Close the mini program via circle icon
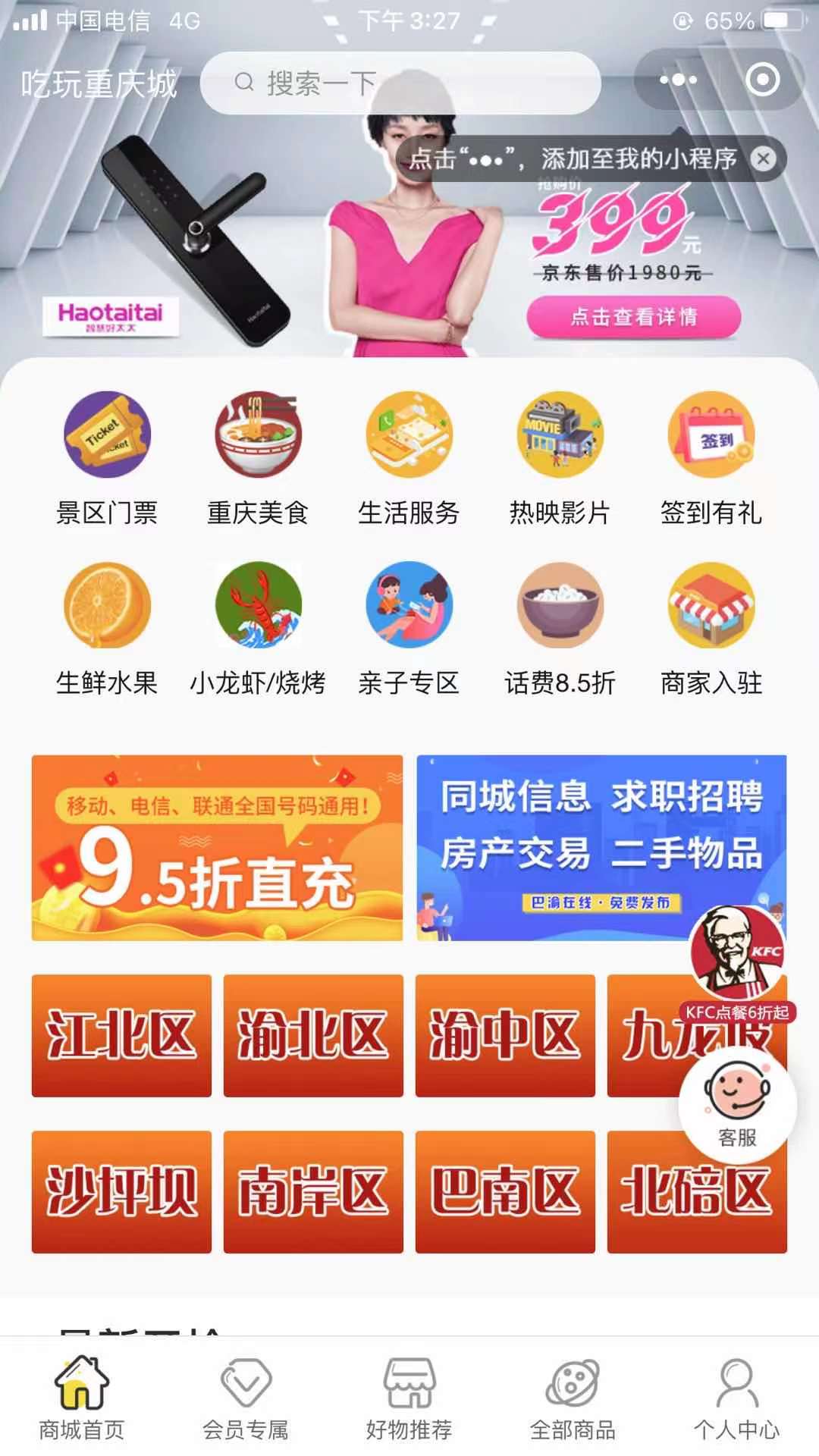This screenshot has height=1456, width=819. (762, 80)
